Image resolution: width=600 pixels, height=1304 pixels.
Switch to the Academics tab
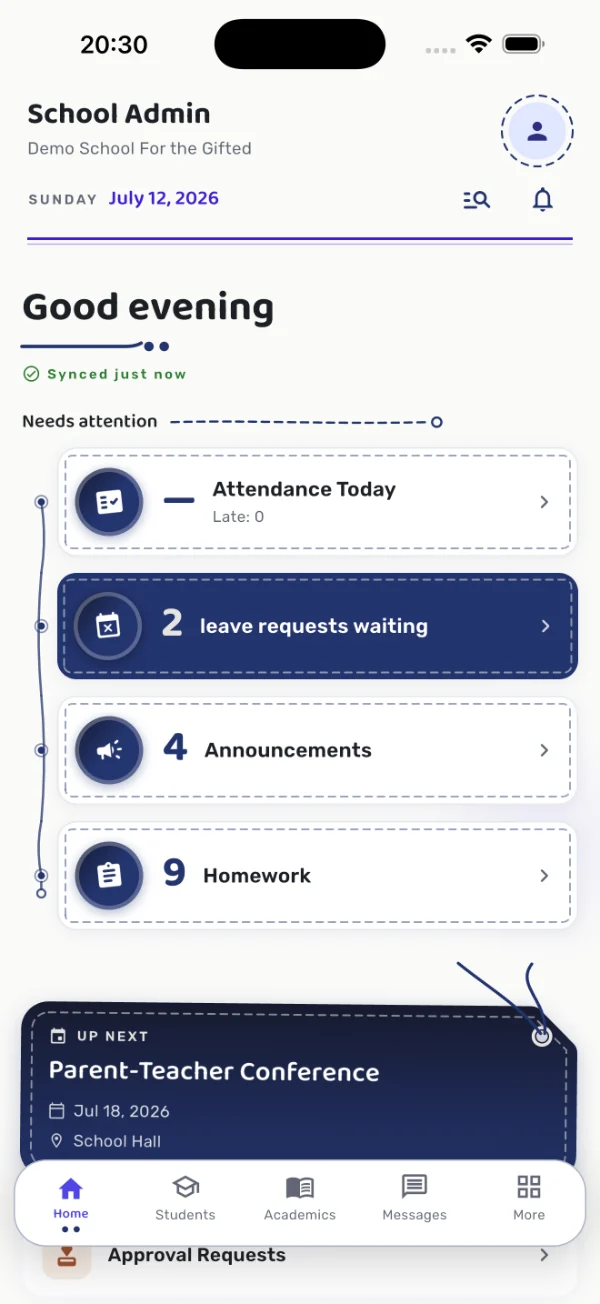(300, 1198)
